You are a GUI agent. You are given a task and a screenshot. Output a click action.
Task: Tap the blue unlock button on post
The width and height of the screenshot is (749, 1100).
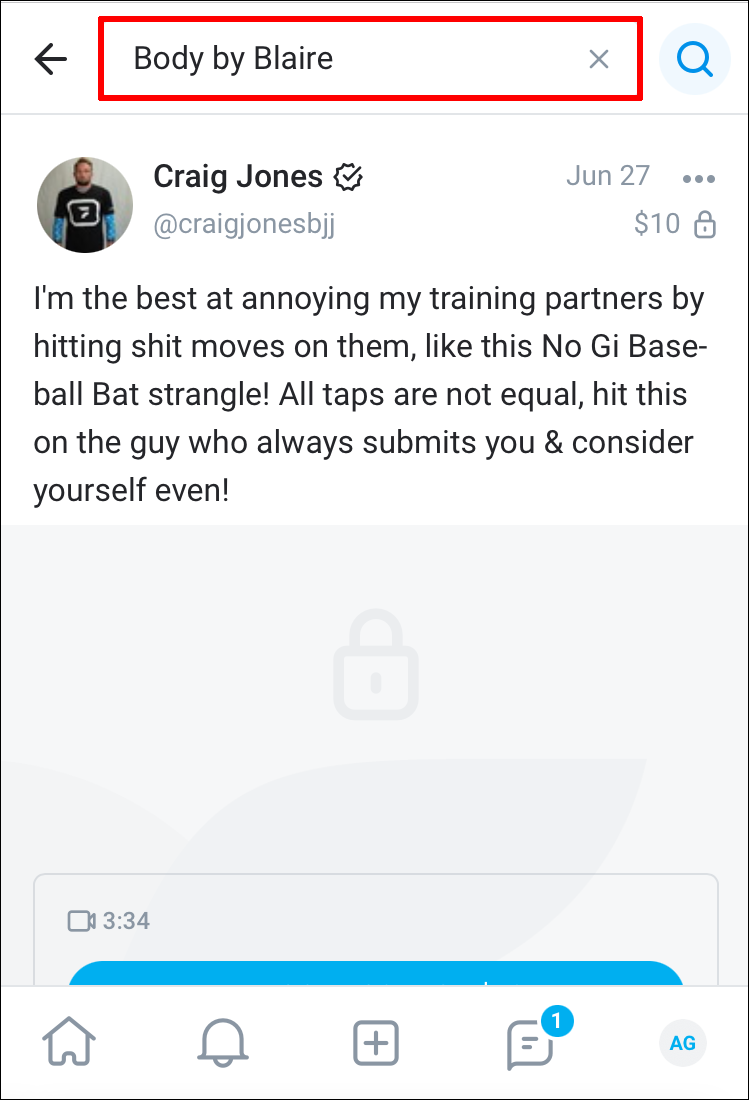click(375, 973)
